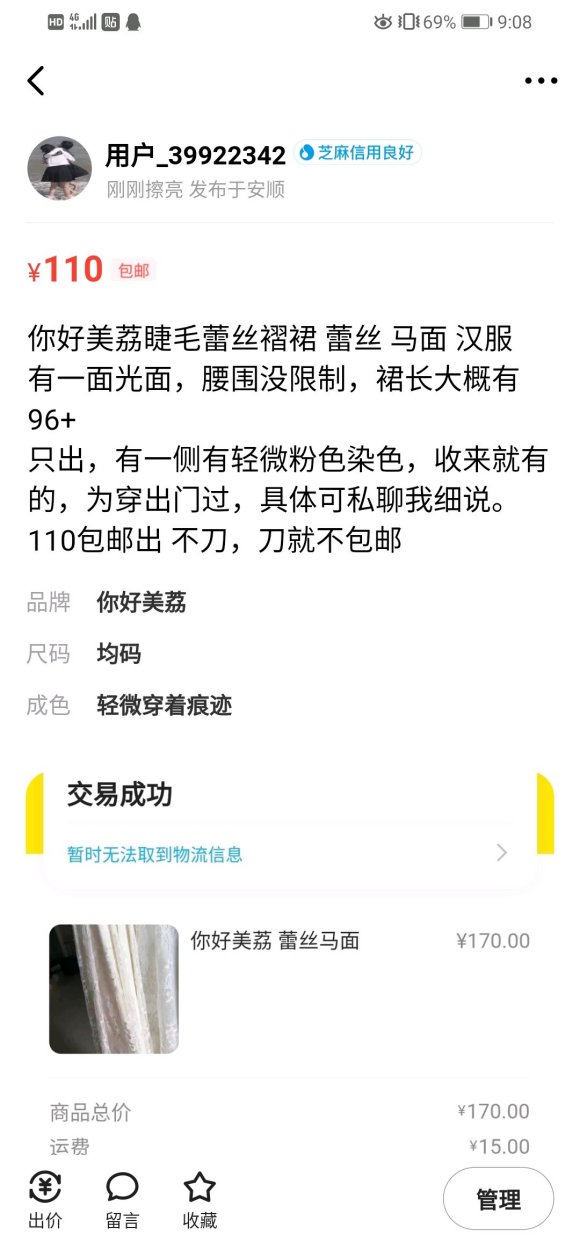Open the three-dot overflow menu

[x=541, y=82]
